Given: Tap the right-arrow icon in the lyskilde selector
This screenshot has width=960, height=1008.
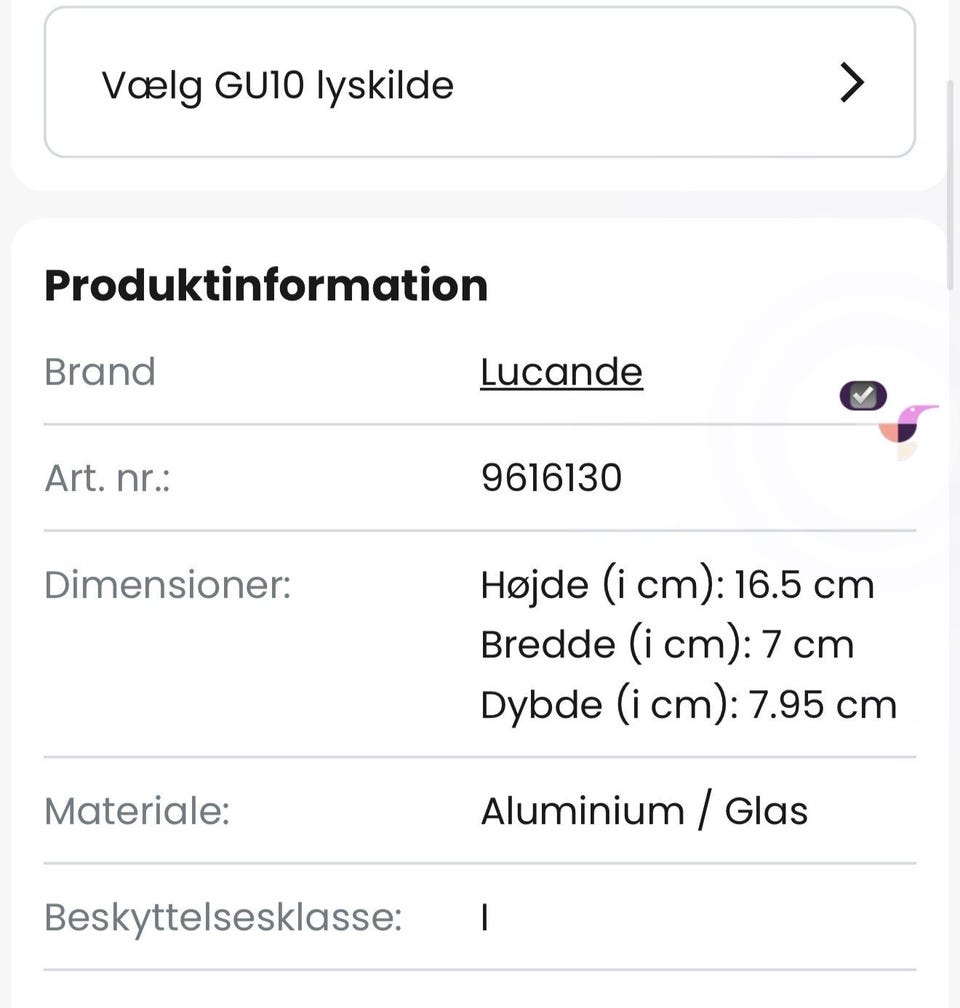Looking at the screenshot, I should (851, 83).
